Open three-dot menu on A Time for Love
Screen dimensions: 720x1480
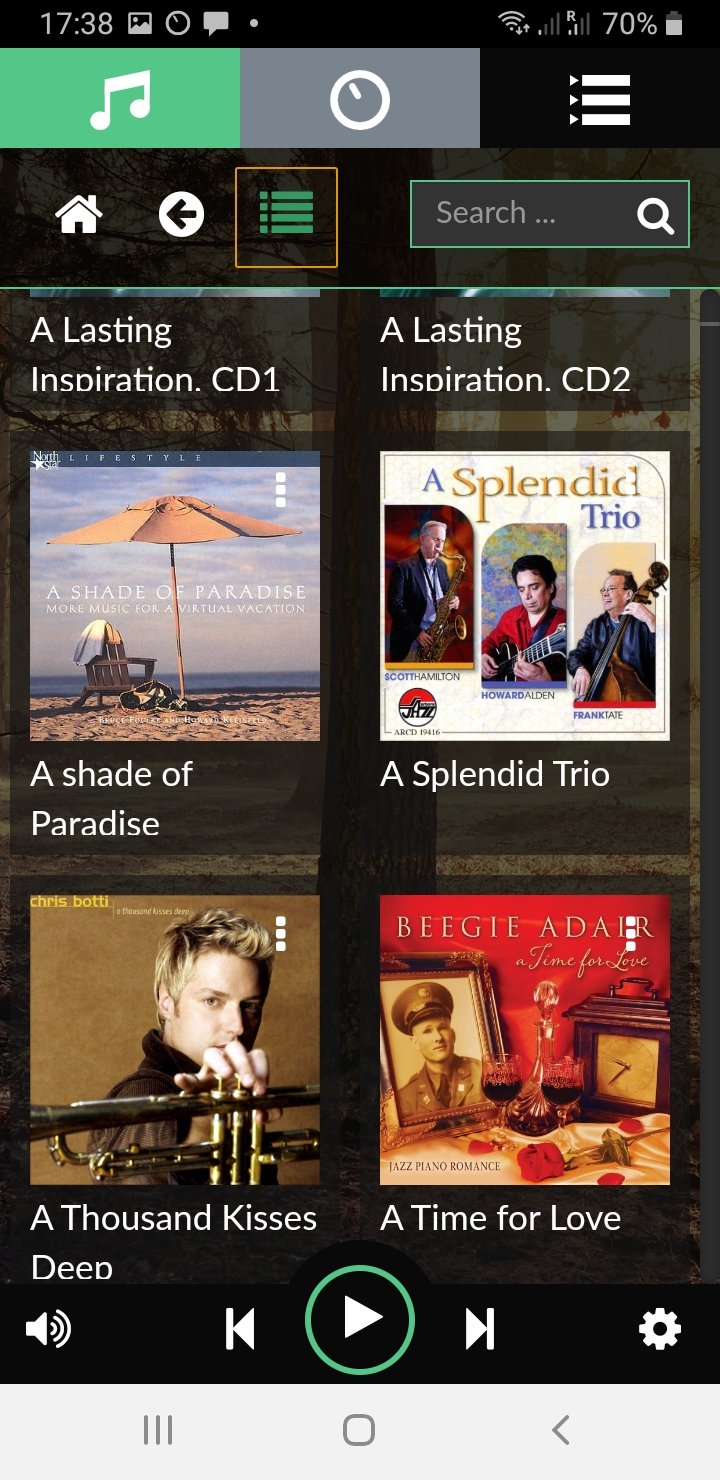coord(631,933)
